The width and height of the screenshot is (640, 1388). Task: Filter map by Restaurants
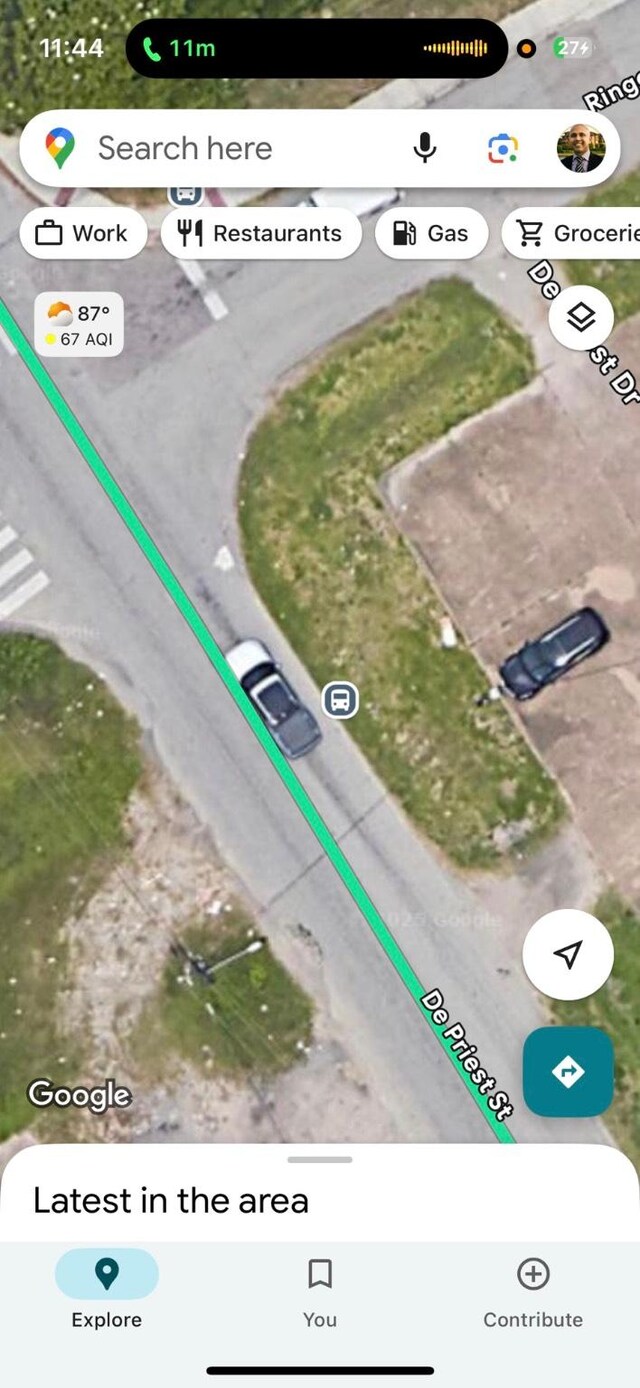tap(261, 234)
